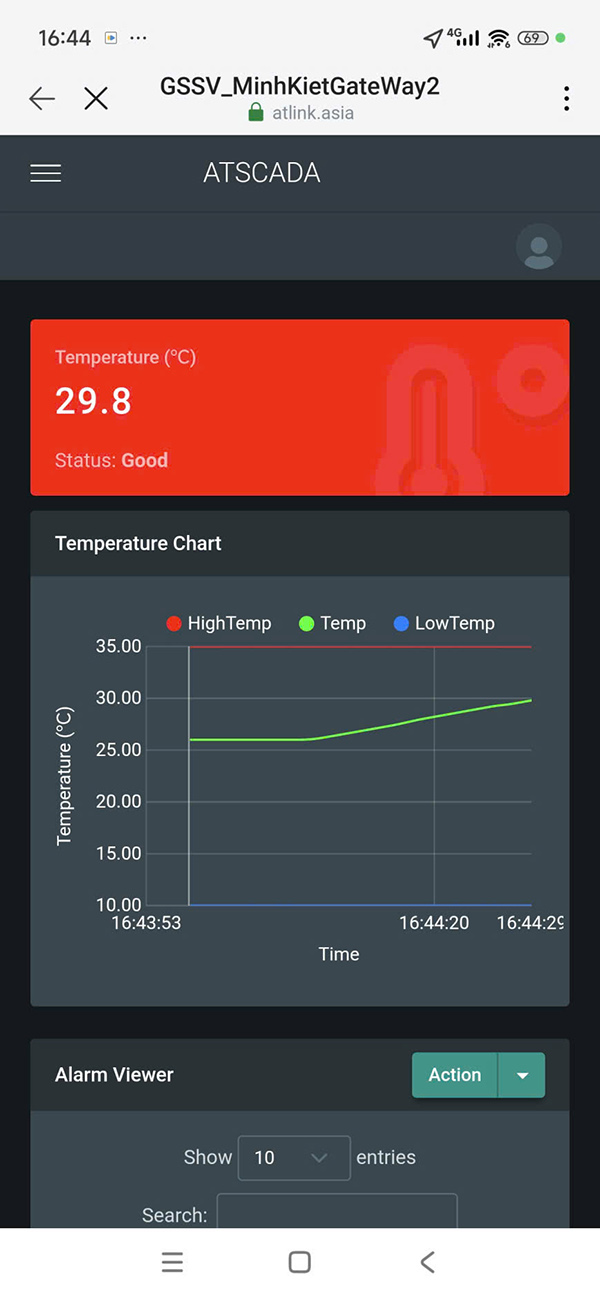
Task: Open system recent apps
Action: pyautogui.click(x=172, y=1262)
